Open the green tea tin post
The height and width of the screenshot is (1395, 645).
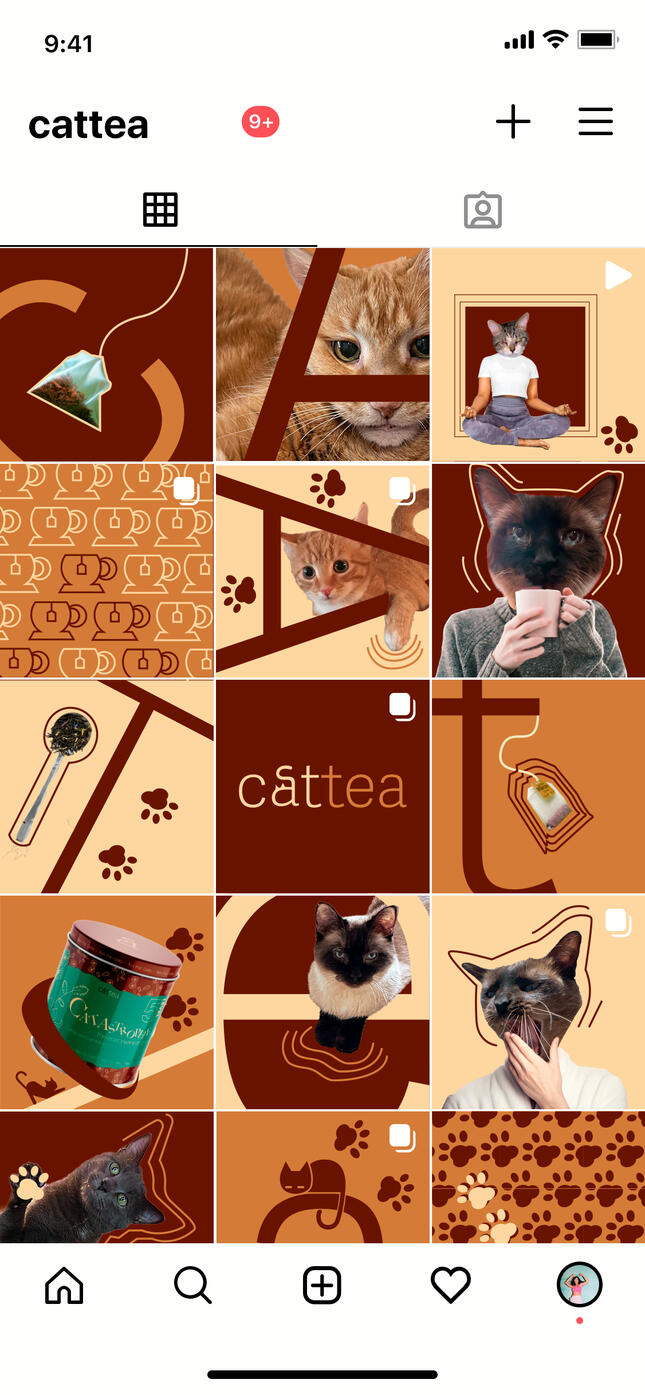click(x=106, y=1002)
